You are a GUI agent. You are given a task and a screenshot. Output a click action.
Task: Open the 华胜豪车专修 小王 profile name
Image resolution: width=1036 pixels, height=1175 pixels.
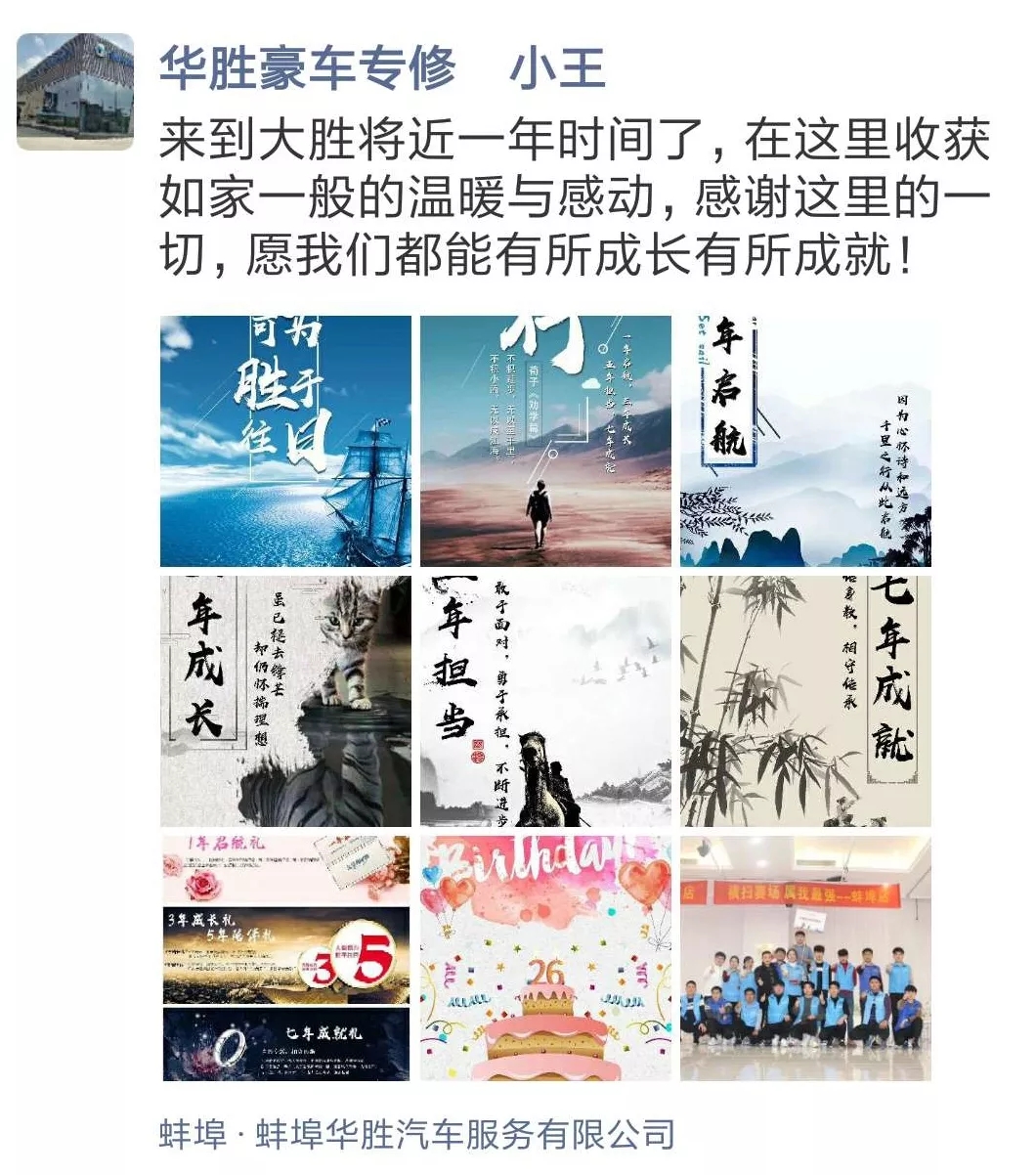pos(381,69)
